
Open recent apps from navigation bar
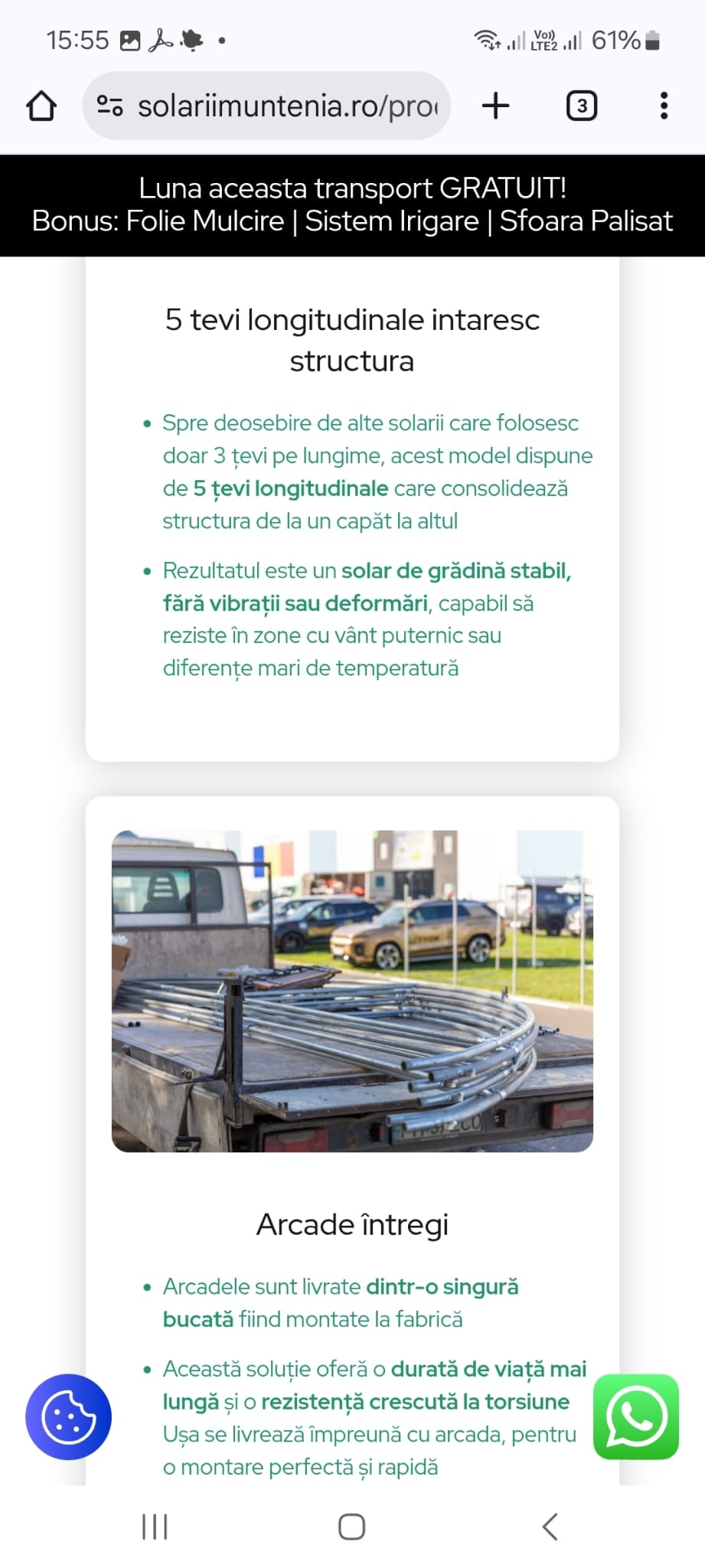155,1527
